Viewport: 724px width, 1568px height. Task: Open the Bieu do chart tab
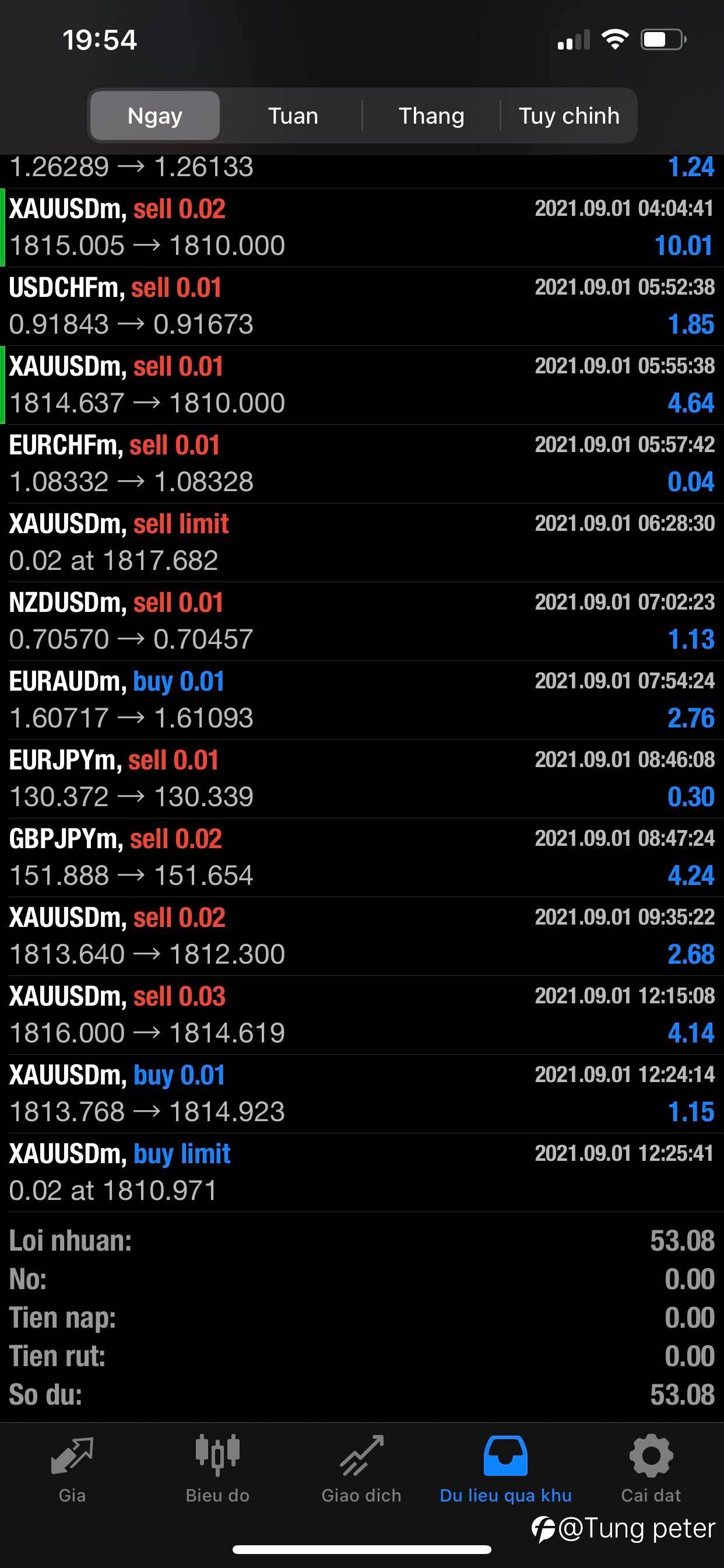coord(217,1468)
